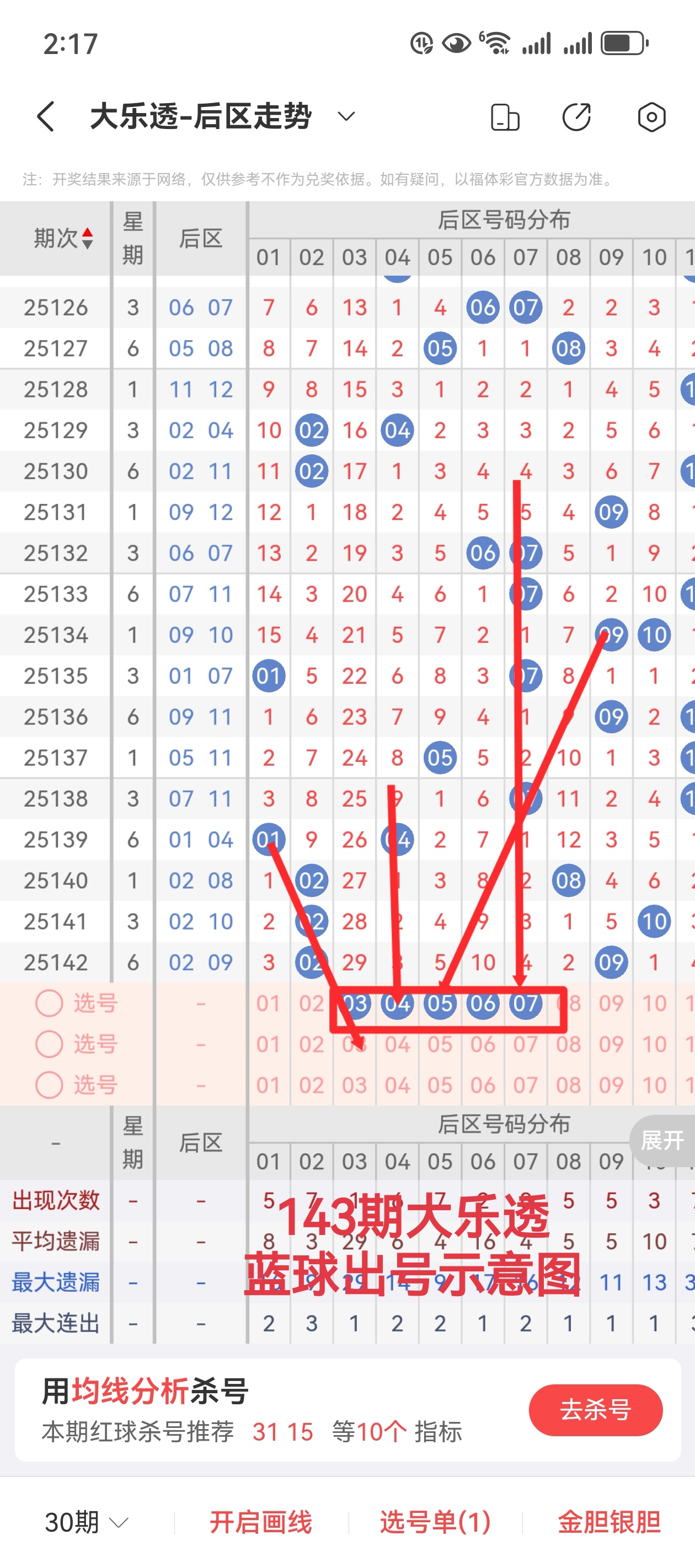Open the 大乐透-后区走势 chart type dropdown
The width and height of the screenshot is (695, 1568).
346,116
